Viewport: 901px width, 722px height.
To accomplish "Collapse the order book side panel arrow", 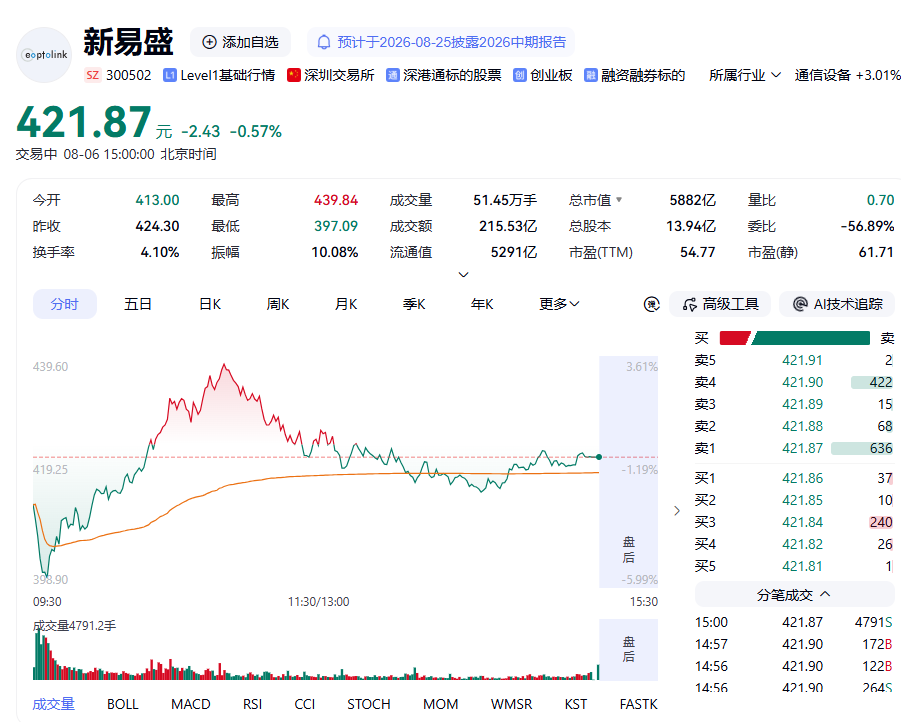I will 677,510.
